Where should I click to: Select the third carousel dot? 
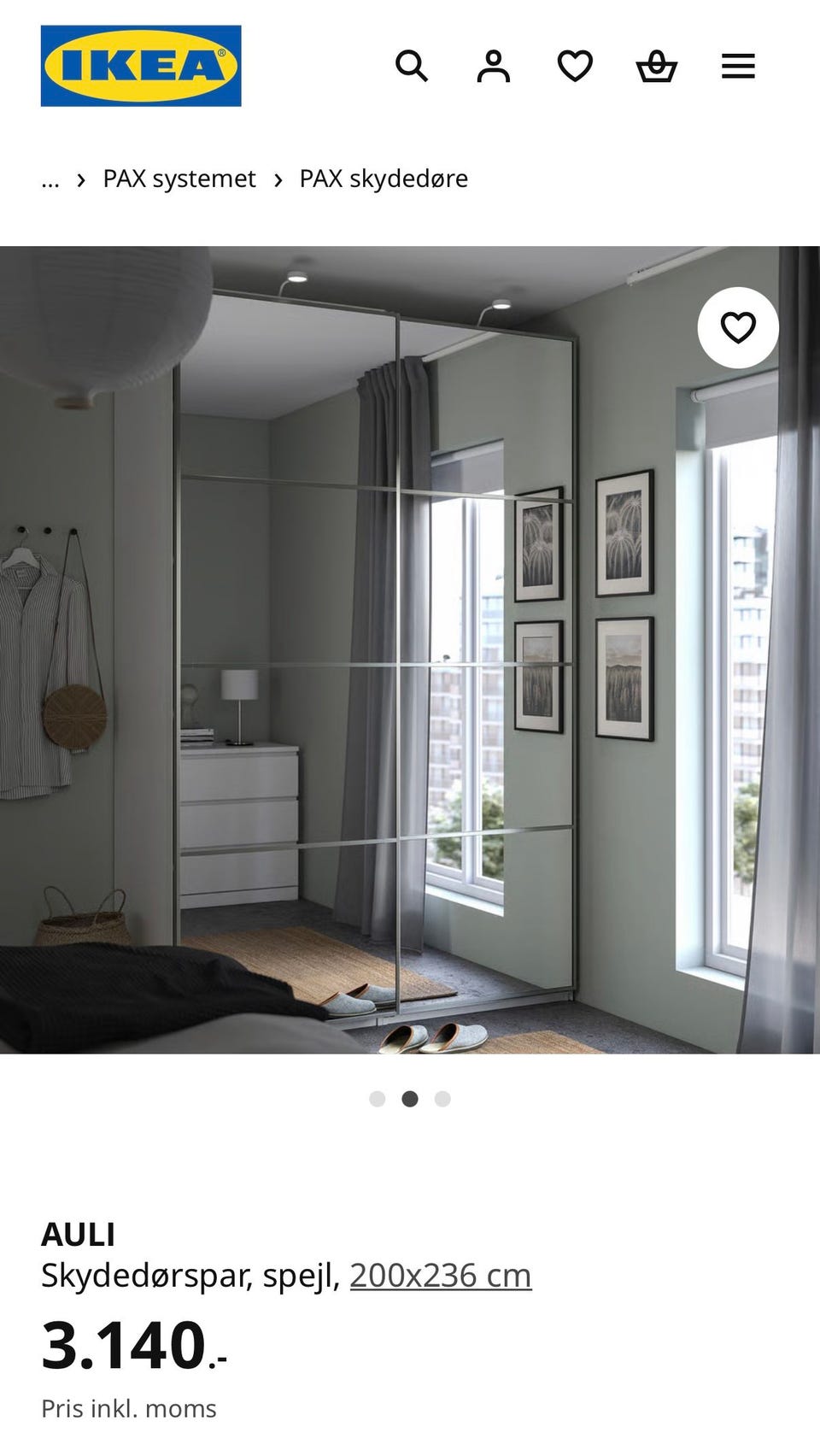[x=442, y=1099]
